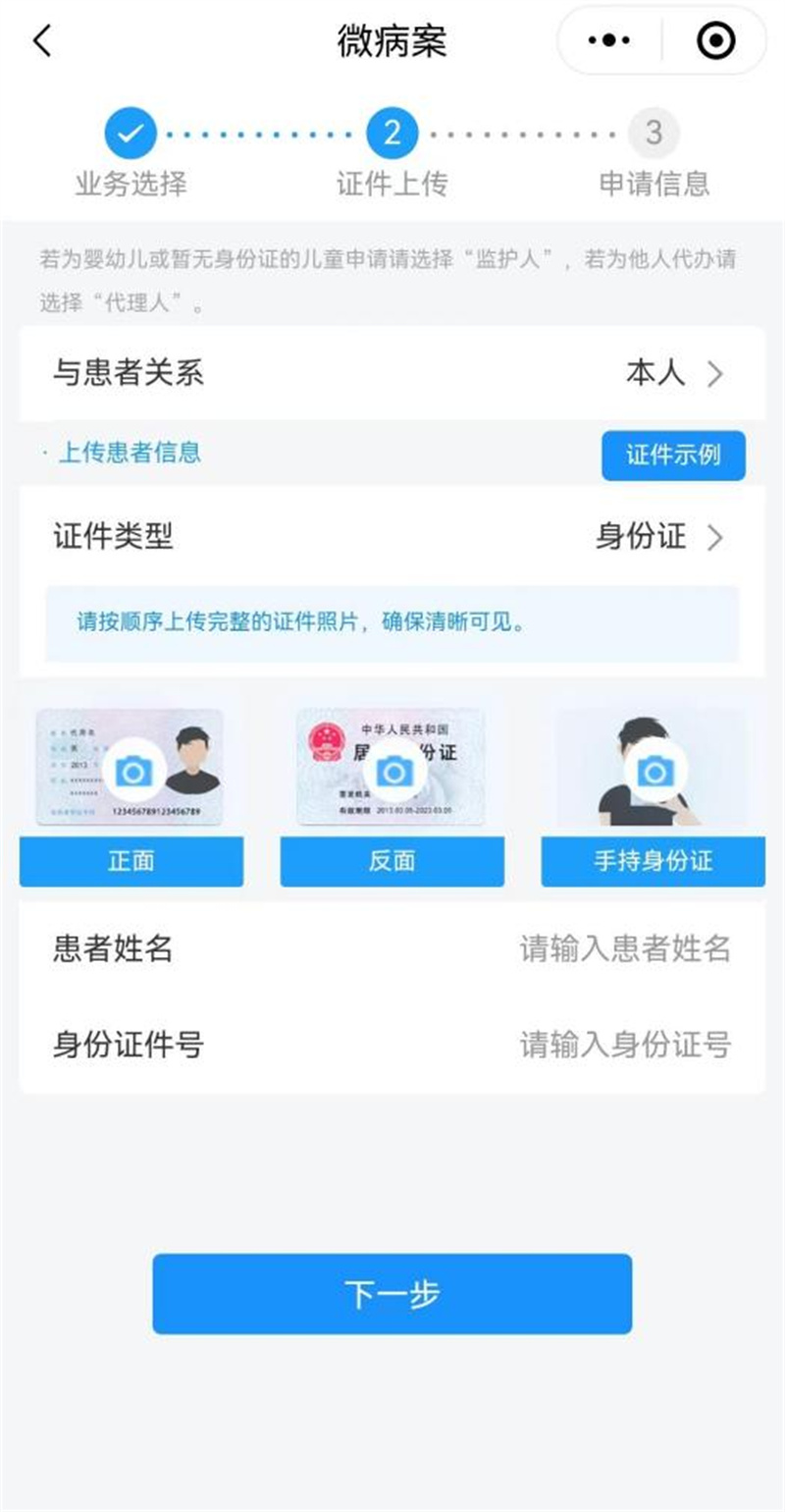785x1512 pixels.
Task: Close the mini program with the circle icon
Action: (715, 41)
